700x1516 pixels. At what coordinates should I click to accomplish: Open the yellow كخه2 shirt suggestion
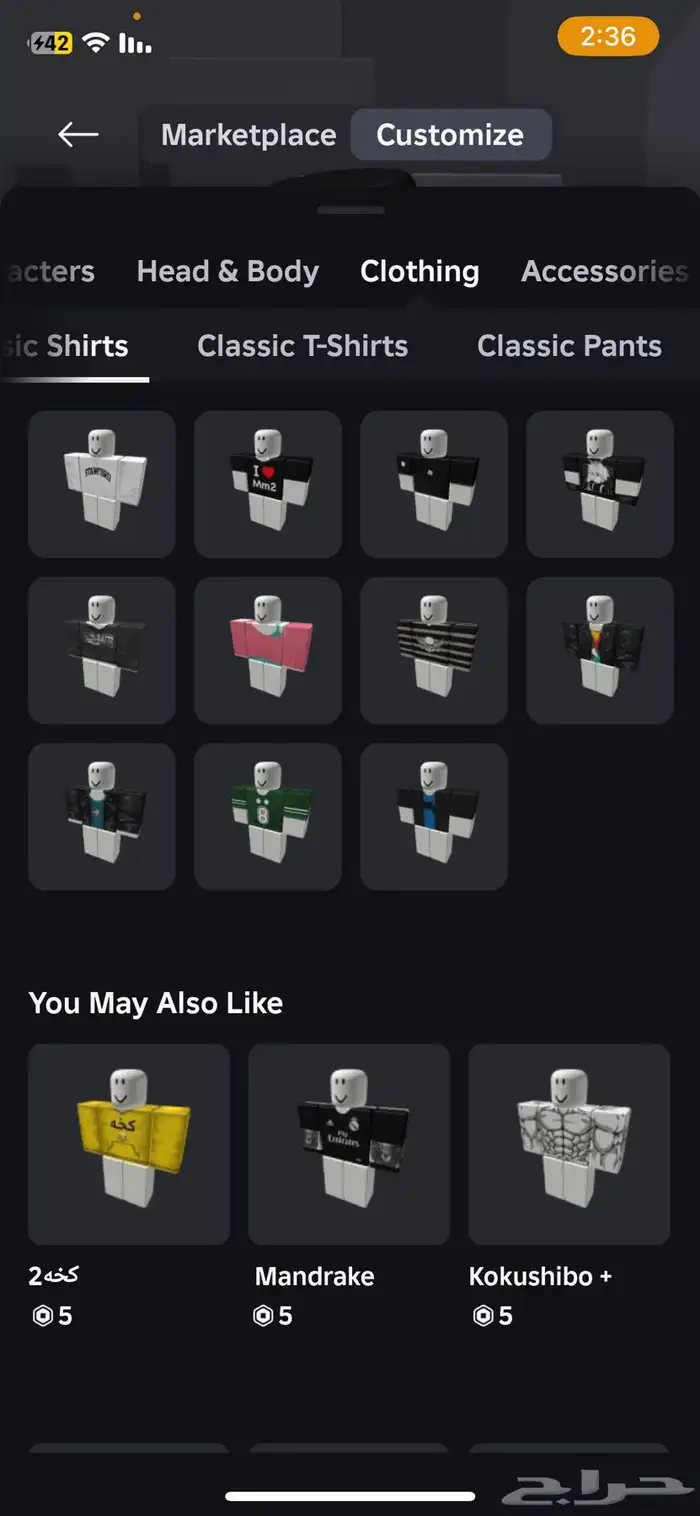(x=129, y=1144)
